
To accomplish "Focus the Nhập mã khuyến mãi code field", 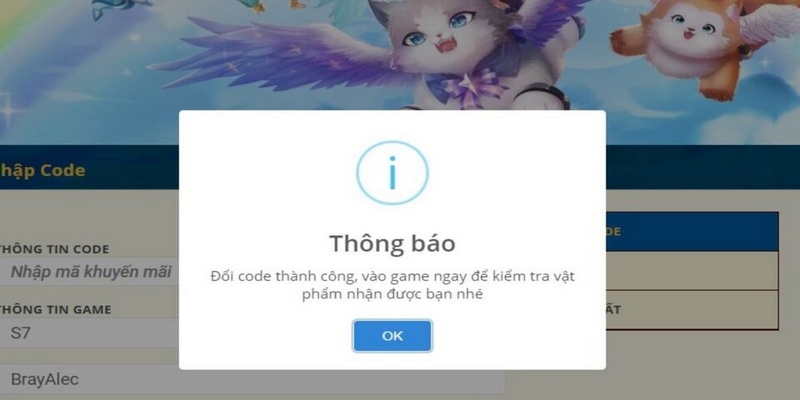I will (x=90, y=272).
